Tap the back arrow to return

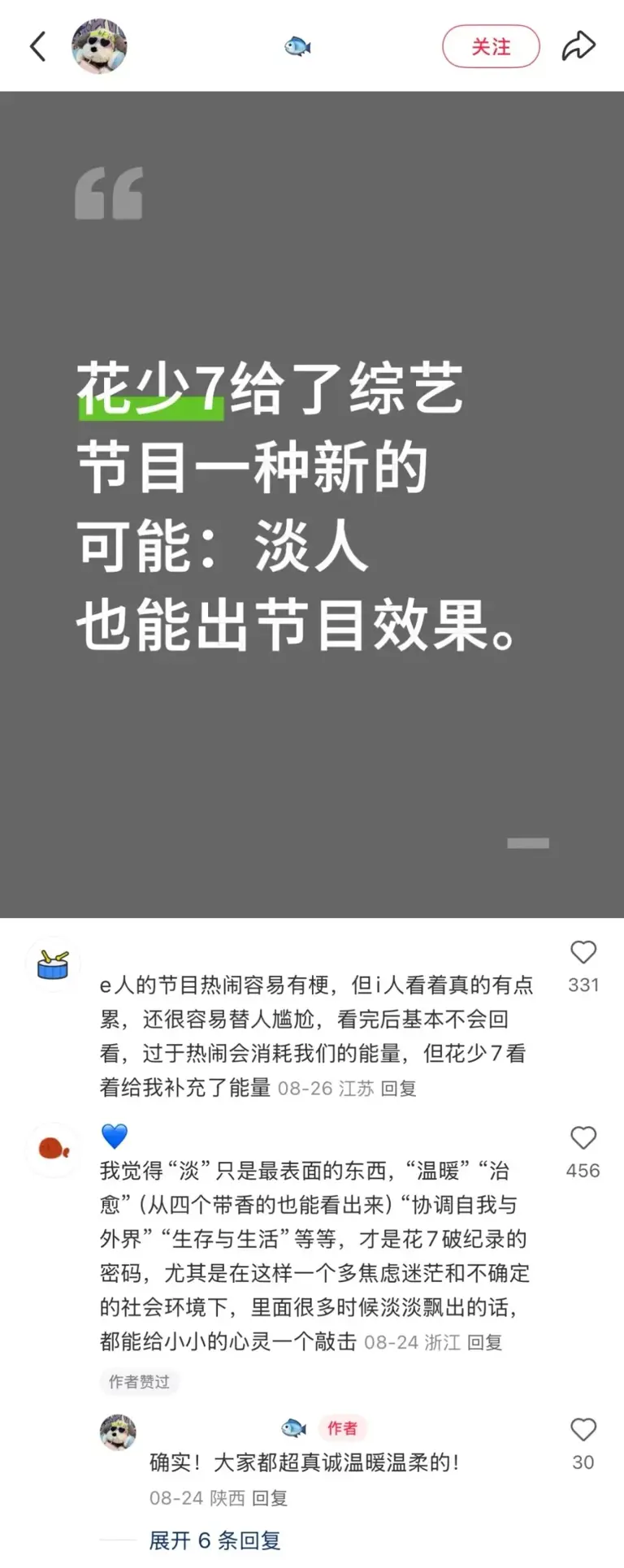point(37,46)
